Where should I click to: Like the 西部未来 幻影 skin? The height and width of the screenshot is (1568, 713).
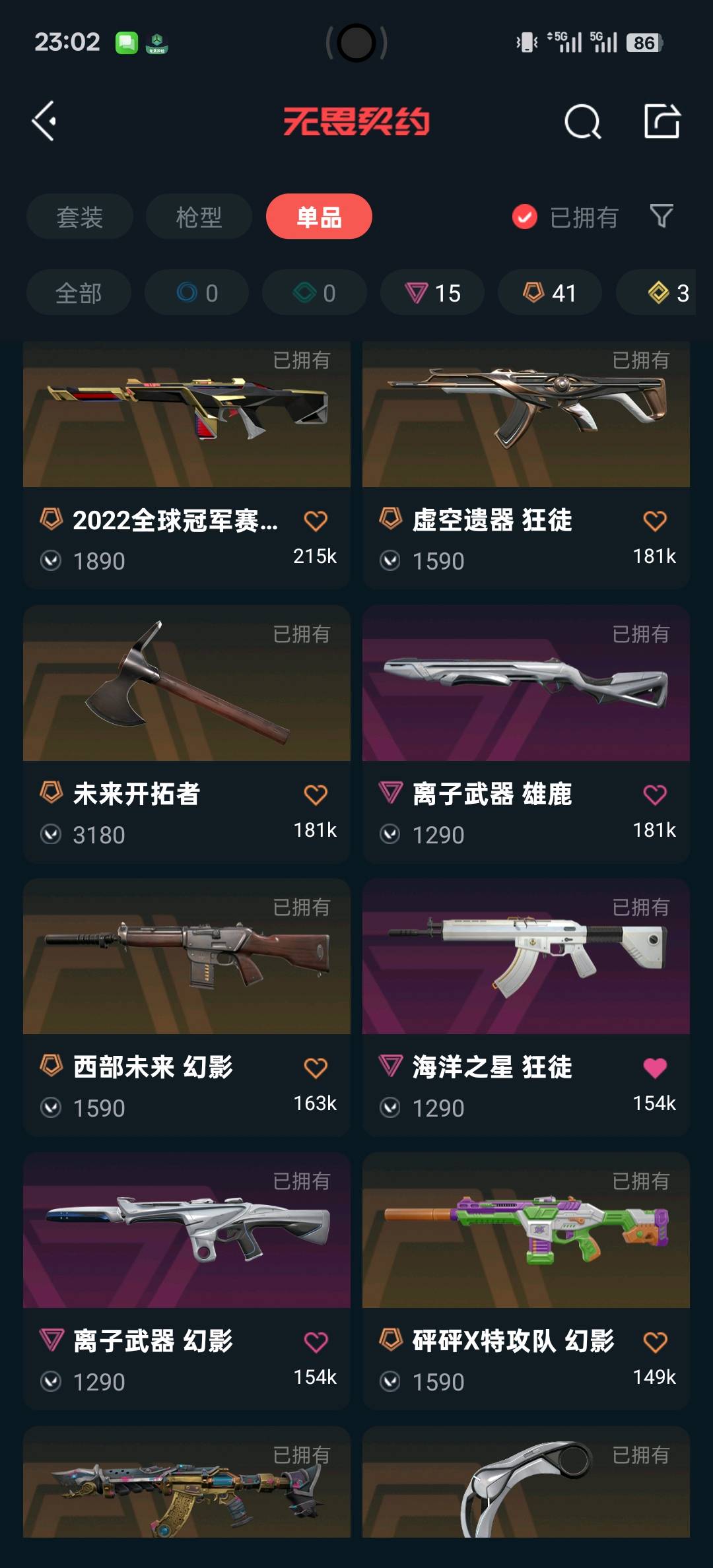tap(316, 1068)
